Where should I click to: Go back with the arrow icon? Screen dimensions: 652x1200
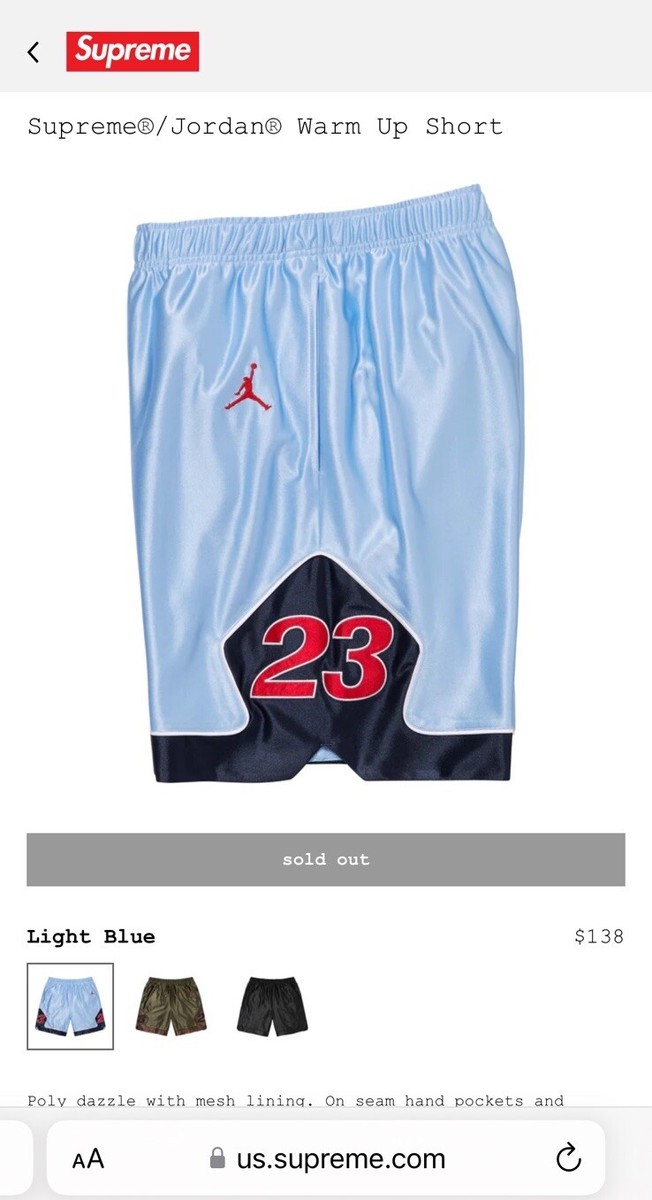click(33, 52)
